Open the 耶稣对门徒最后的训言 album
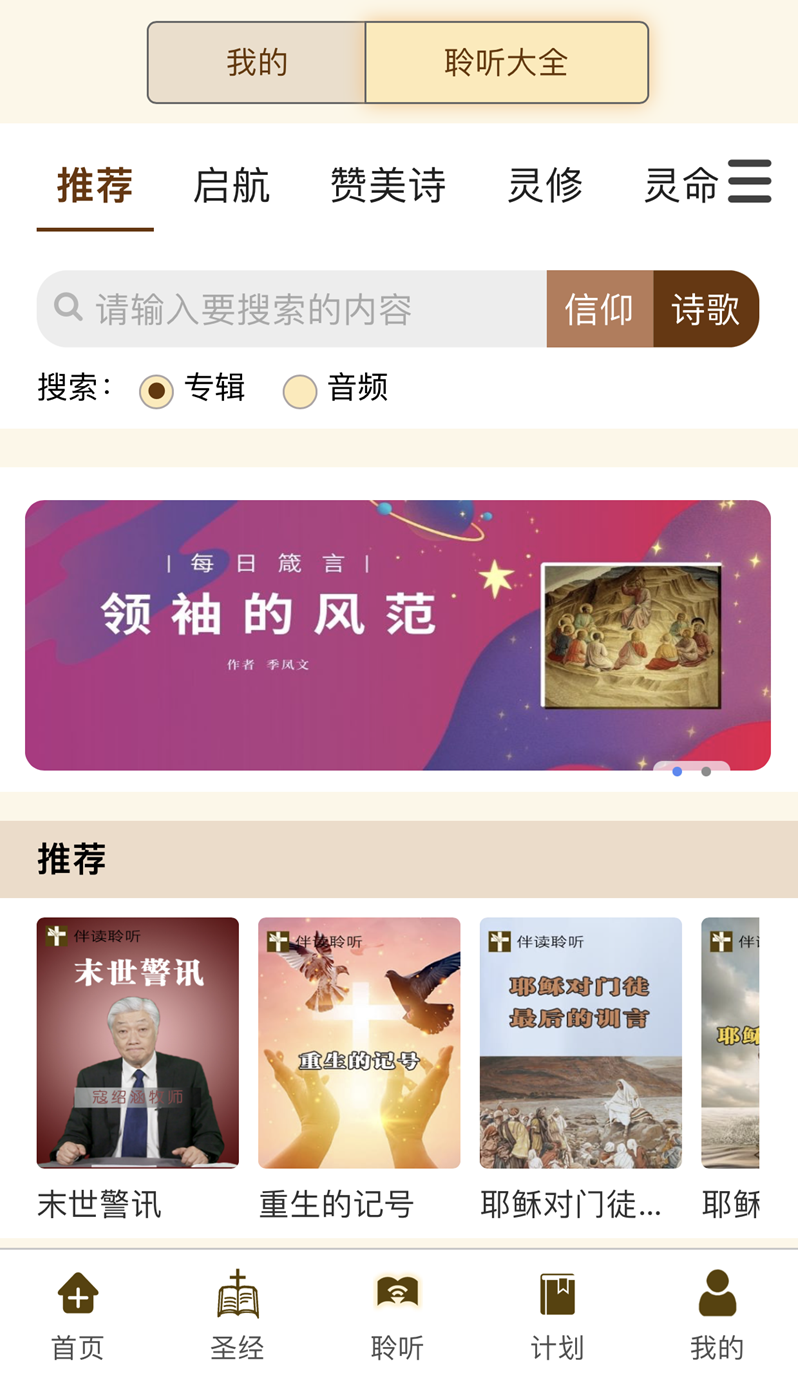 [x=581, y=1069]
